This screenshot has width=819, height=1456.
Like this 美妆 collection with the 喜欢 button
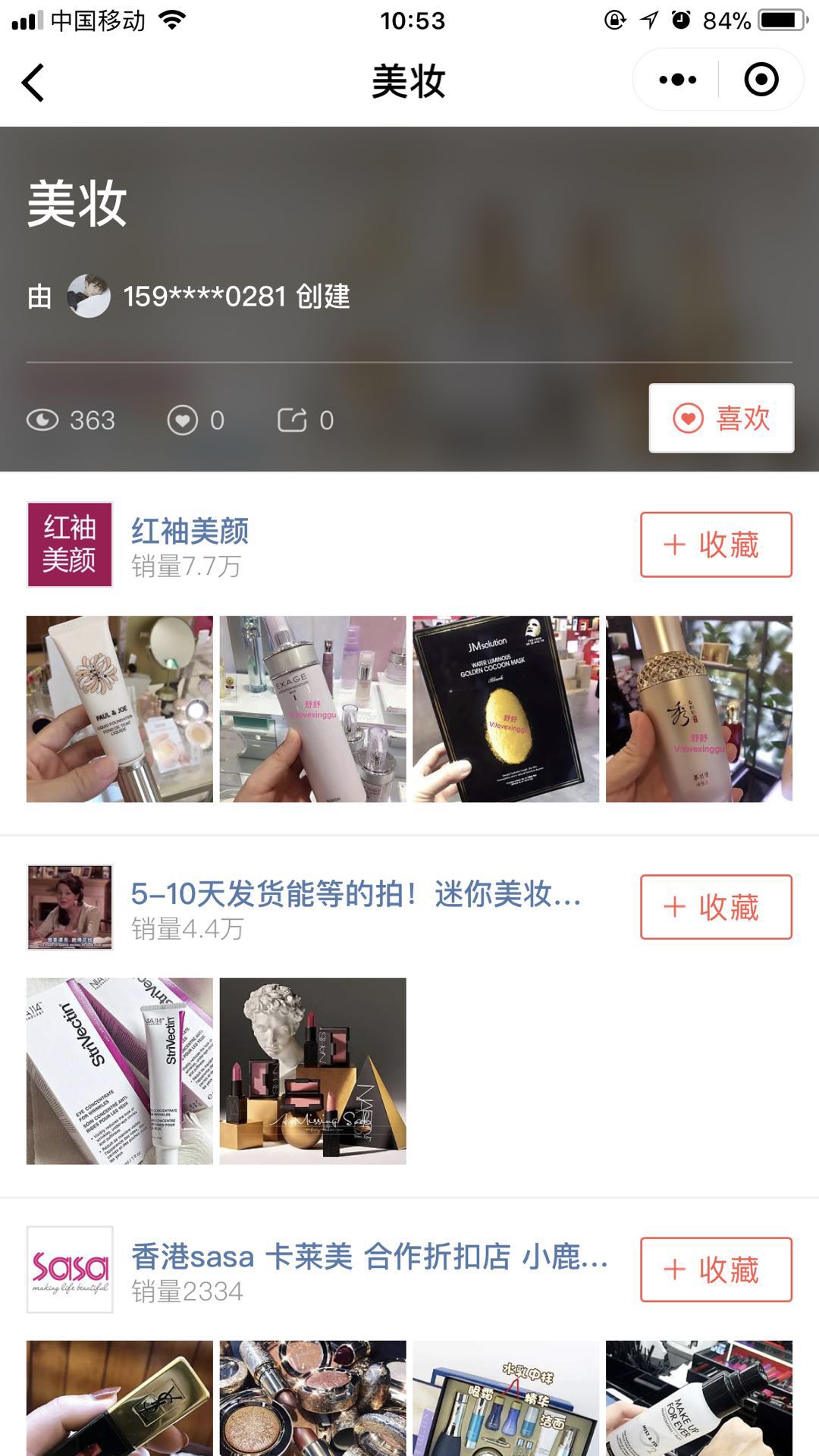(721, 419)
